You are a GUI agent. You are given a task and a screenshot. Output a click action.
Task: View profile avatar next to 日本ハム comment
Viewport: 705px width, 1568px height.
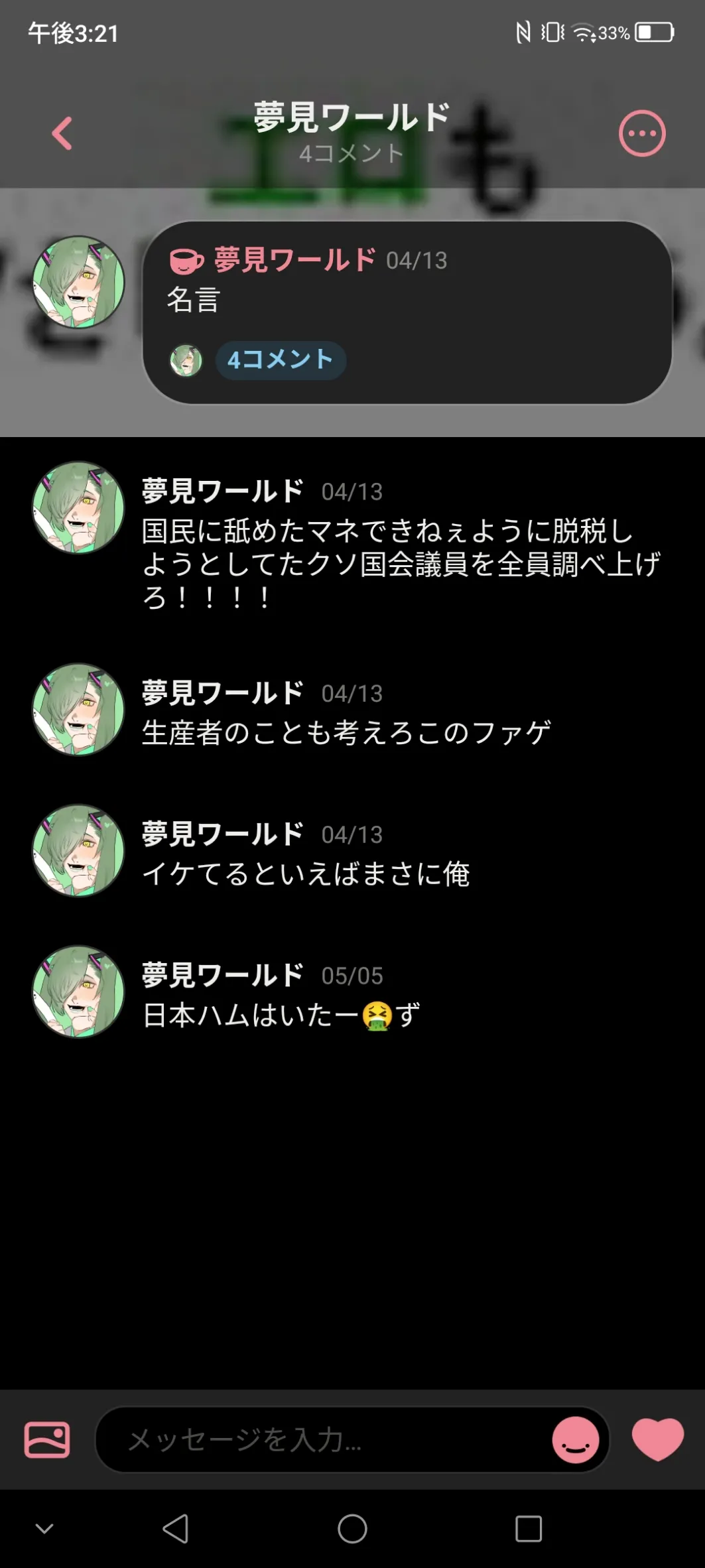tap(79, 992)
